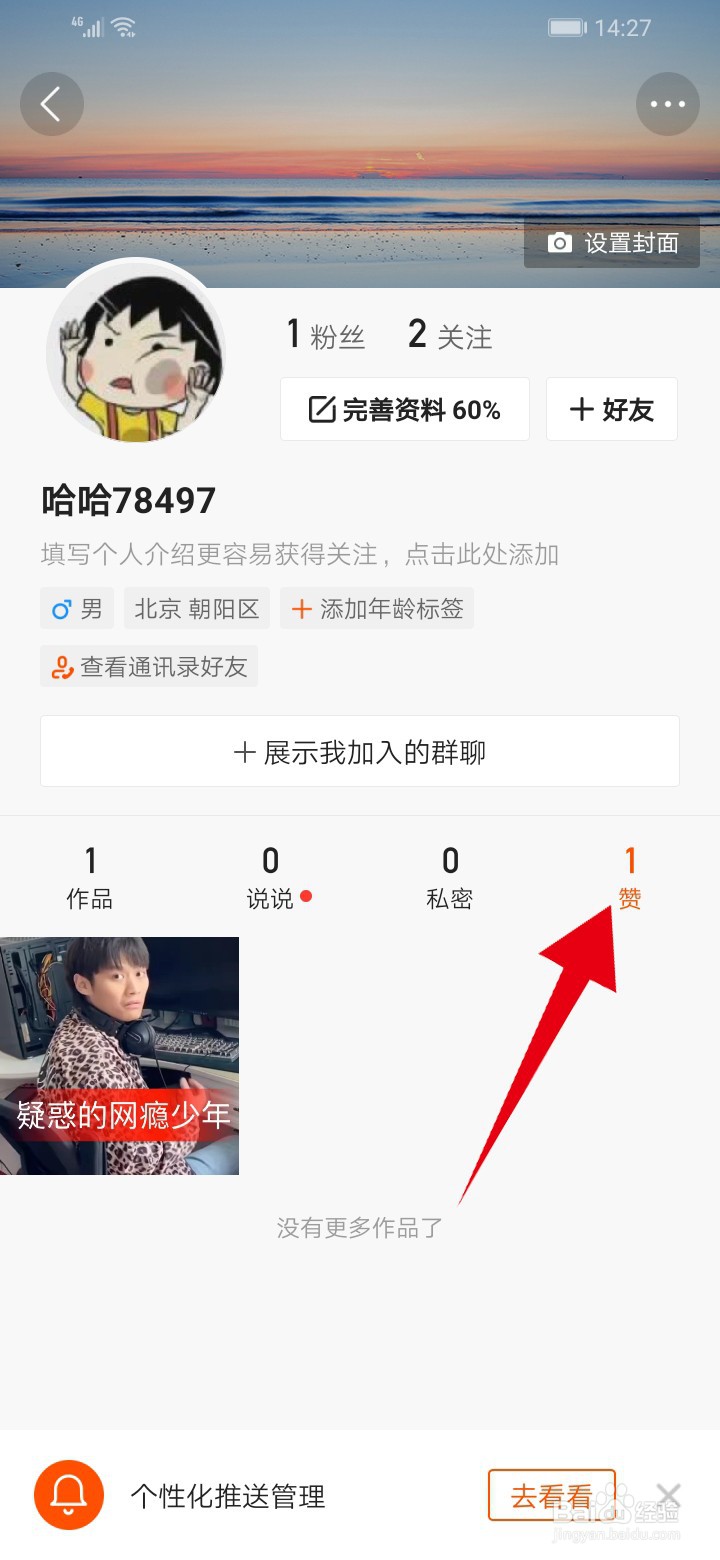
Task: Go back using the top-left arrow
Action: [x=51, y=104]
